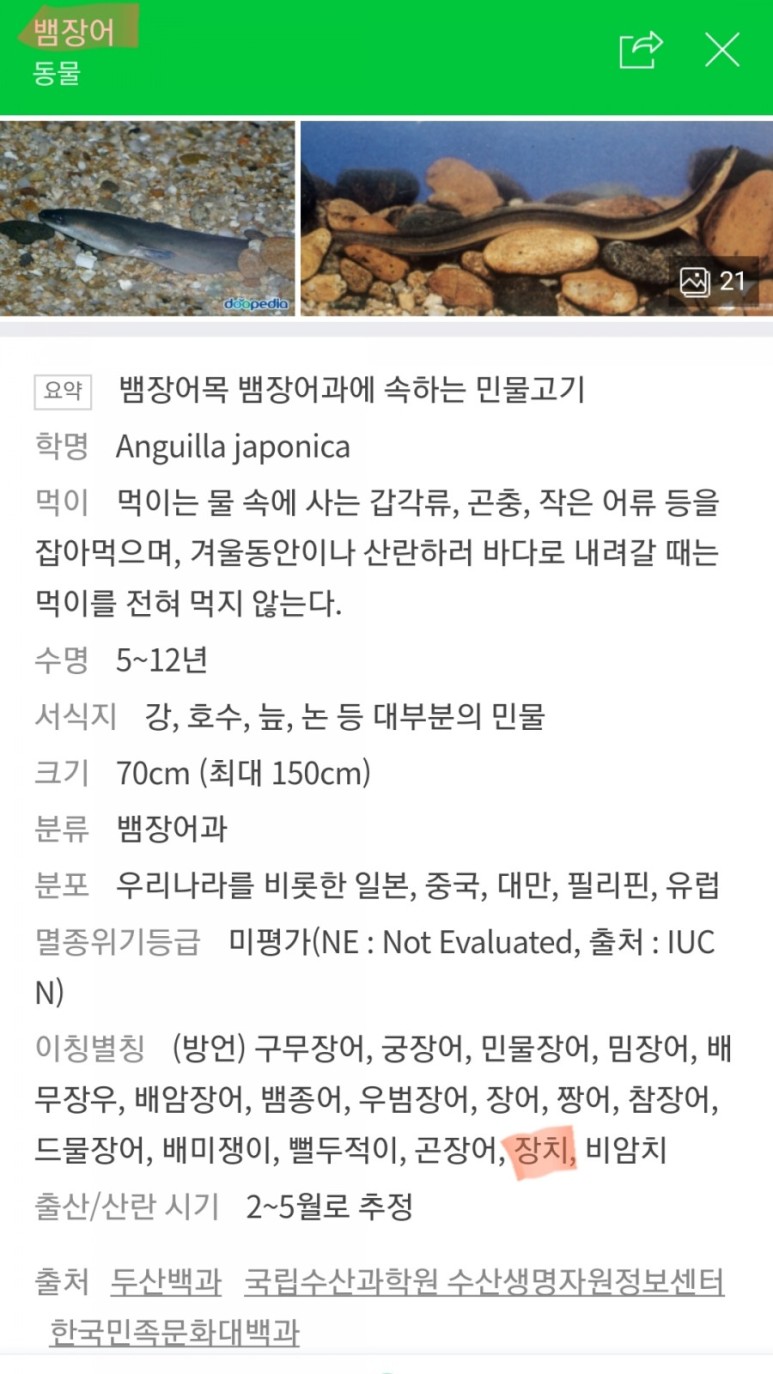Click the photo count badge showing 21
The width and height of the screenshot is (773, 1374).
[733, 282]
